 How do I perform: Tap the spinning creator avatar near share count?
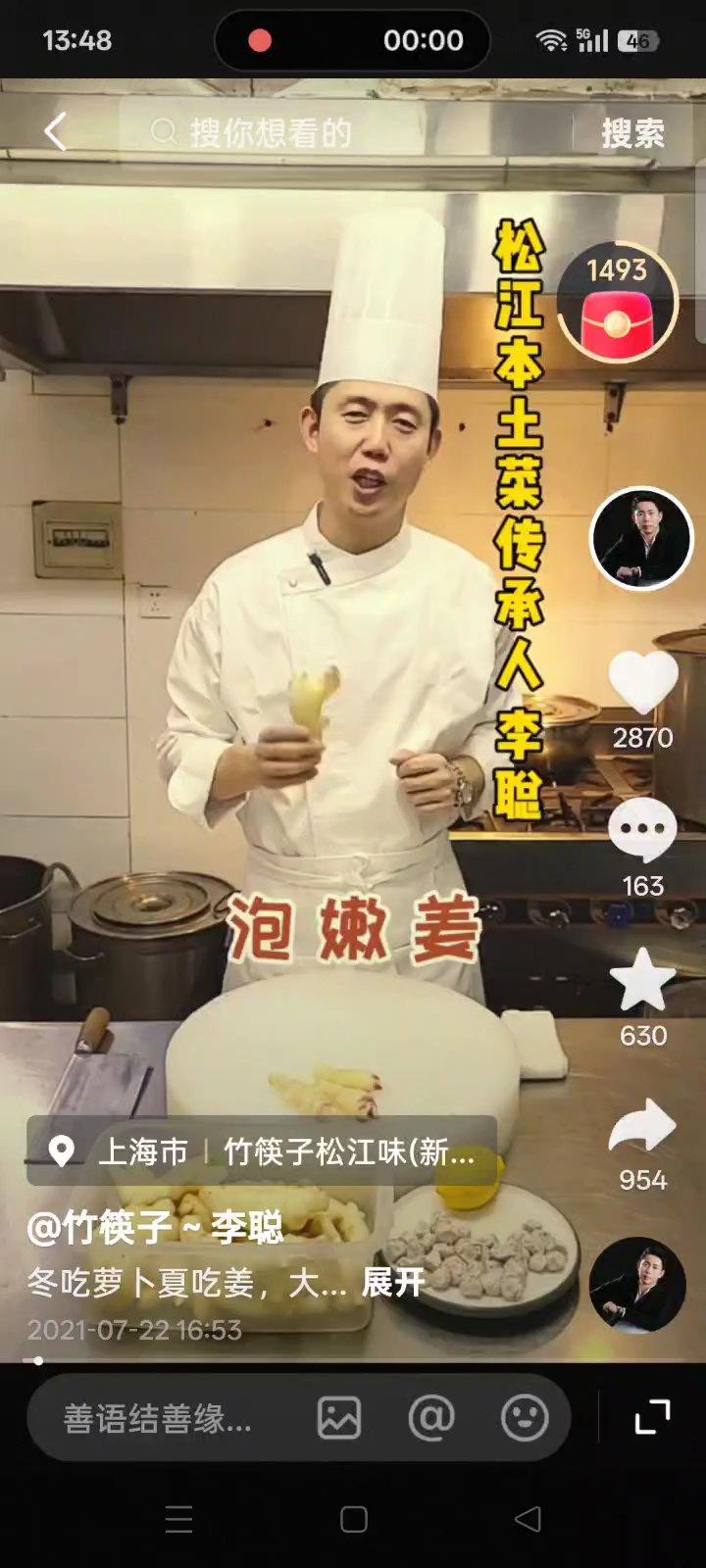[635, 1287]
